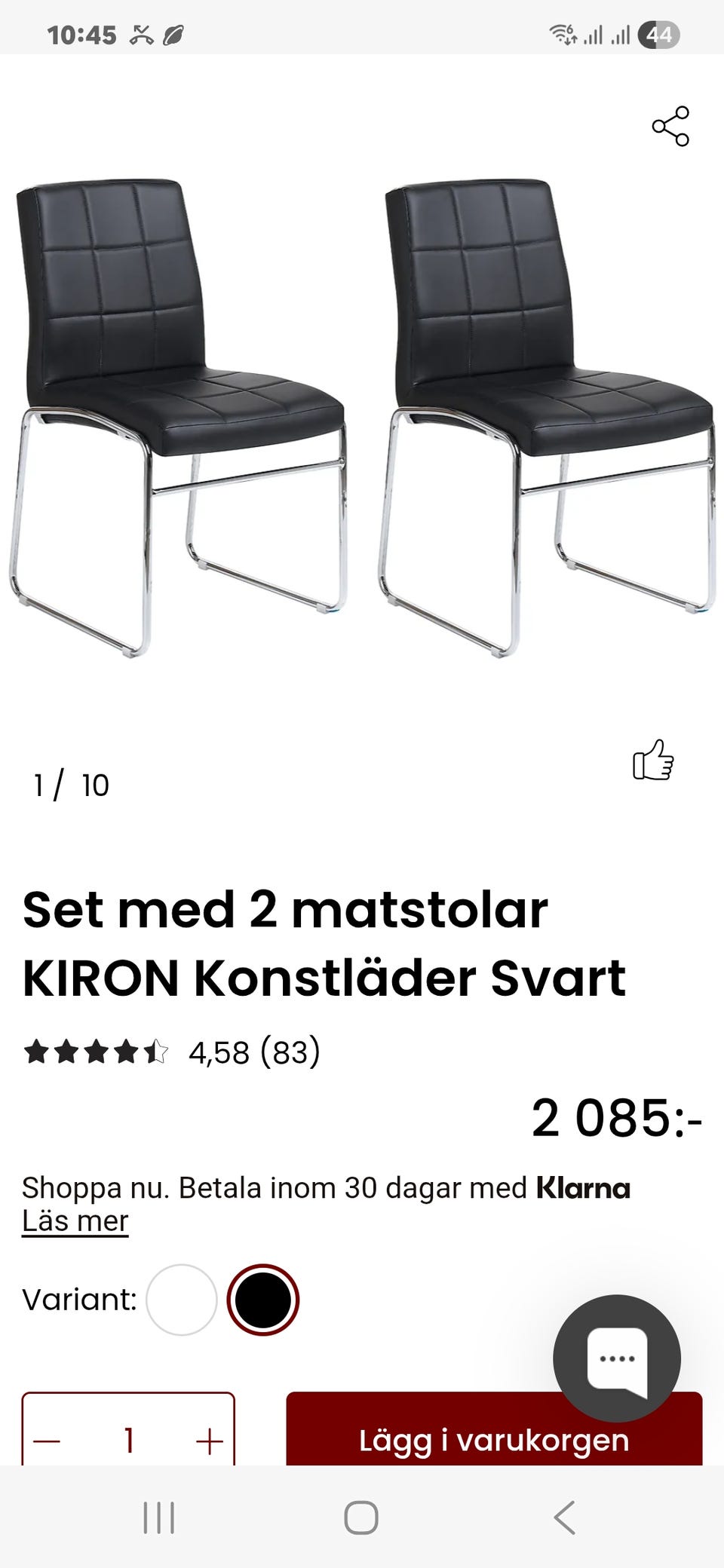
Task: Decrease the quantity with the minus button
Action: (x=47, y=1441)
